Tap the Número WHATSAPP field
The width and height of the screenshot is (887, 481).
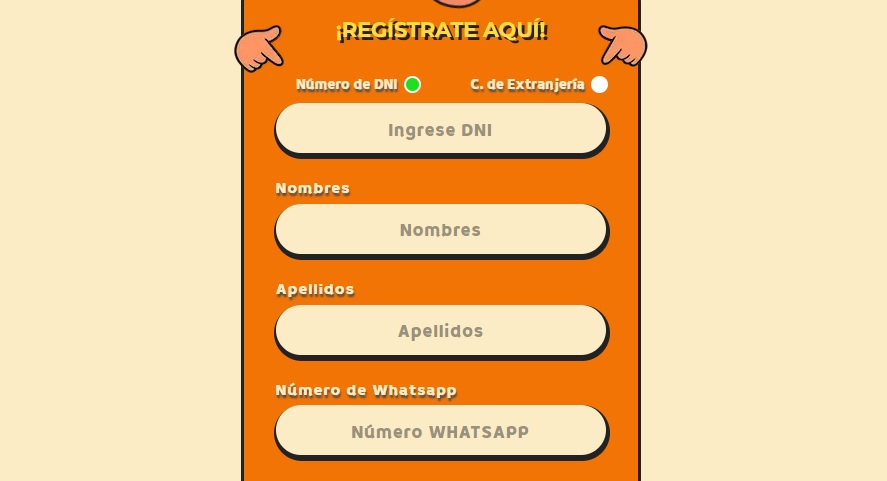coord(440,432)
